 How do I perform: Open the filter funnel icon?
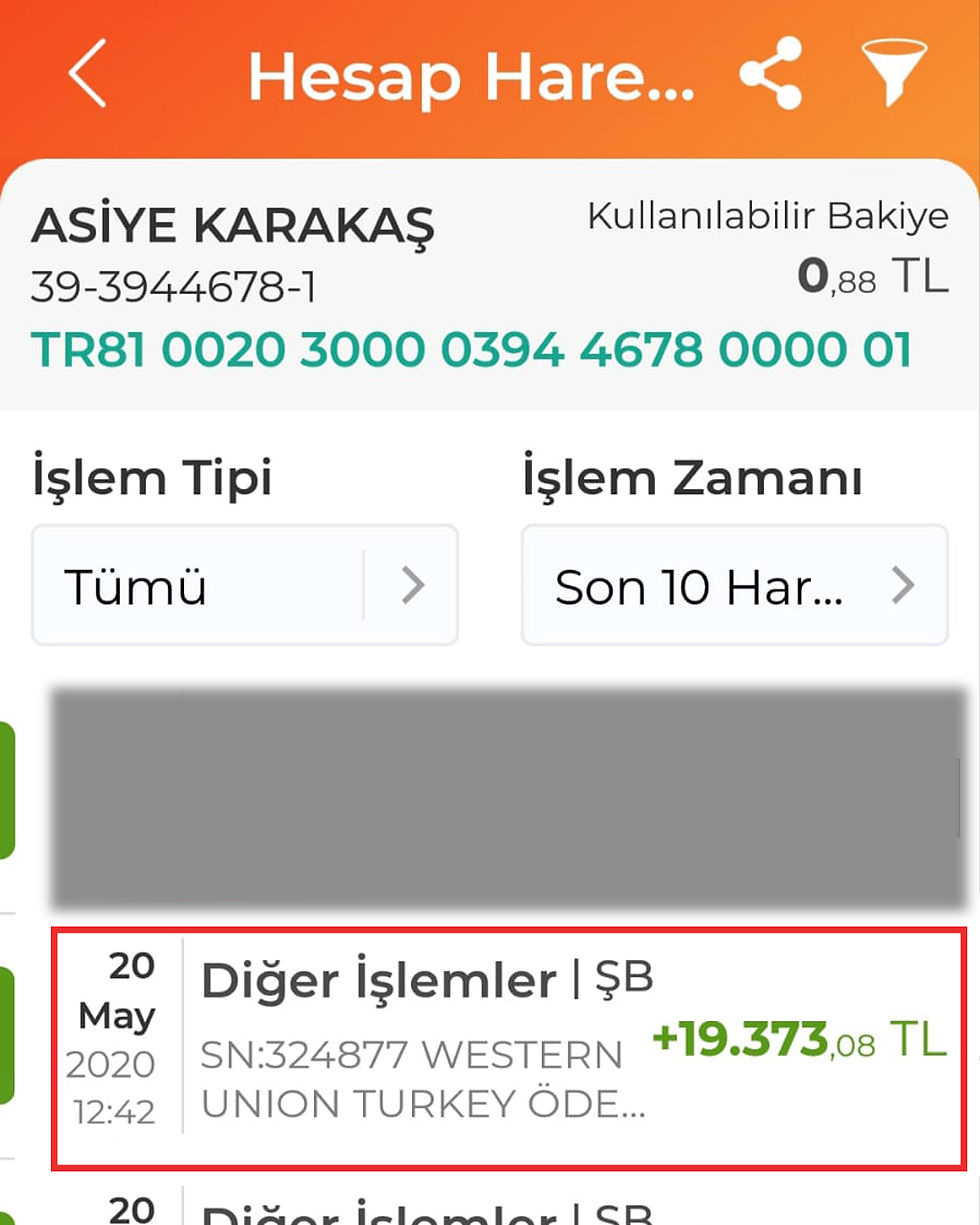pyautogui.click(x=894, y=72)
